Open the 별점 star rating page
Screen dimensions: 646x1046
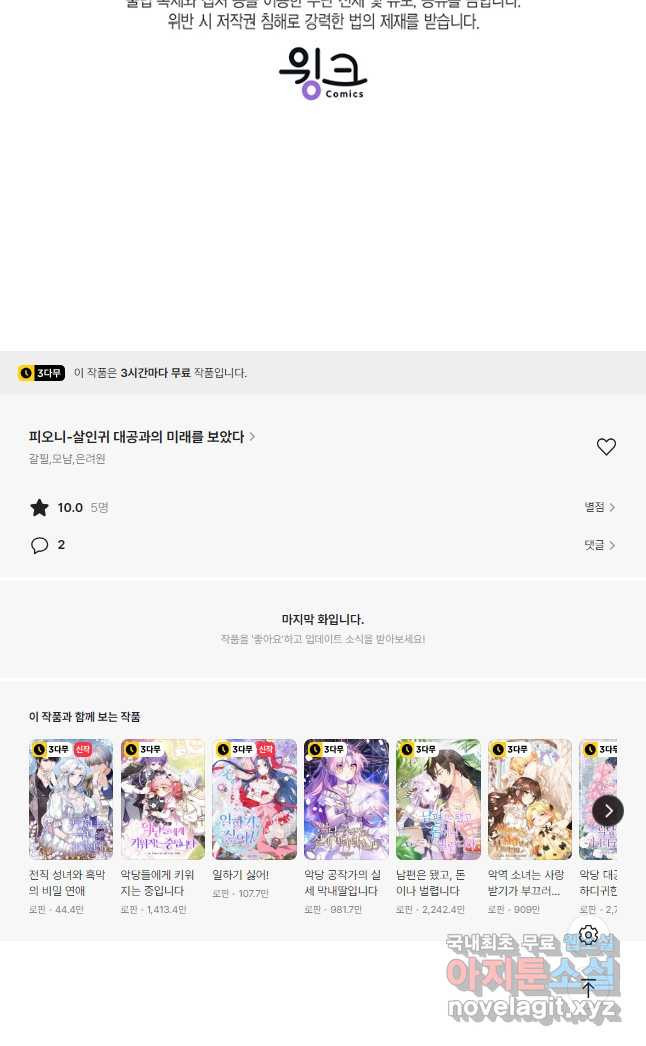coord(599,507)
